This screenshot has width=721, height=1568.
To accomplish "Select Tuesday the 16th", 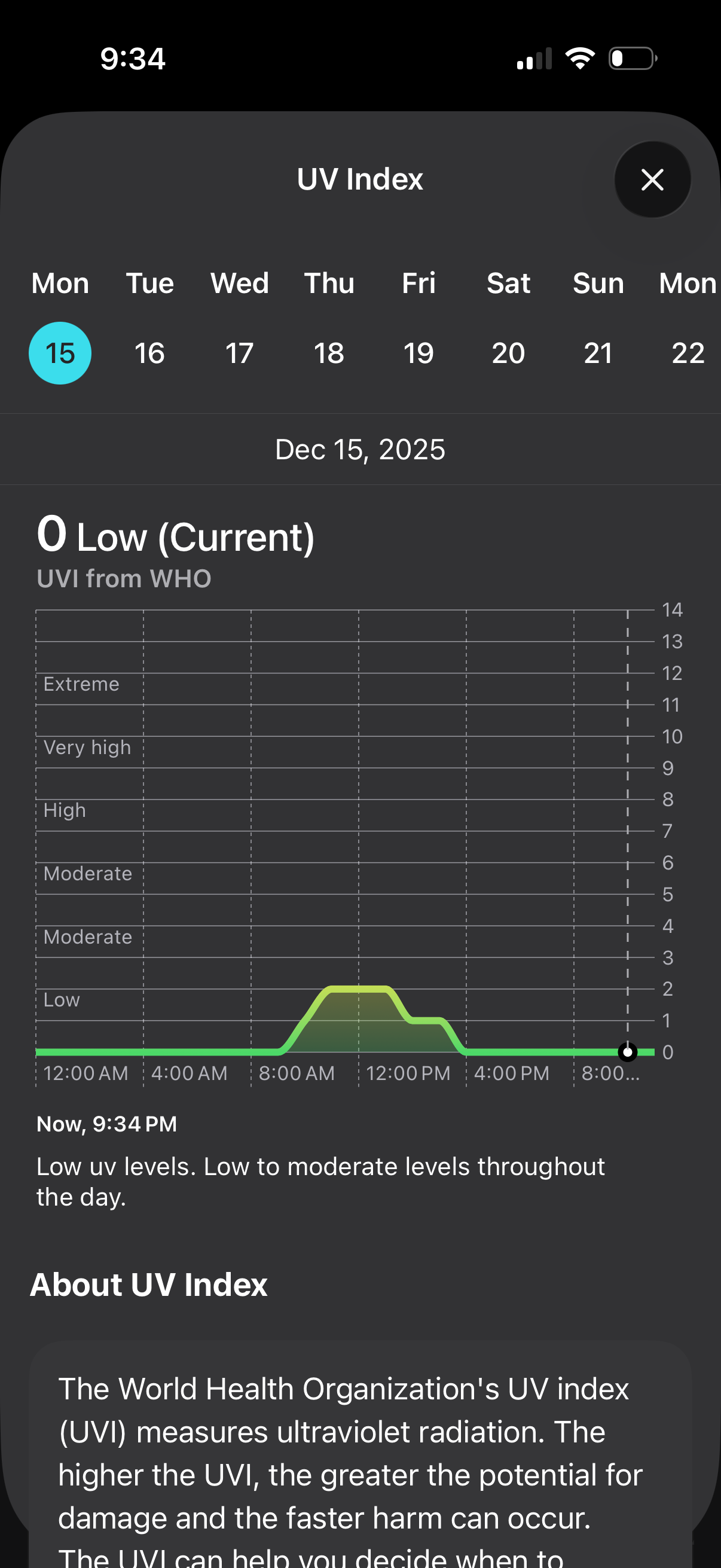I will point(149,353).
